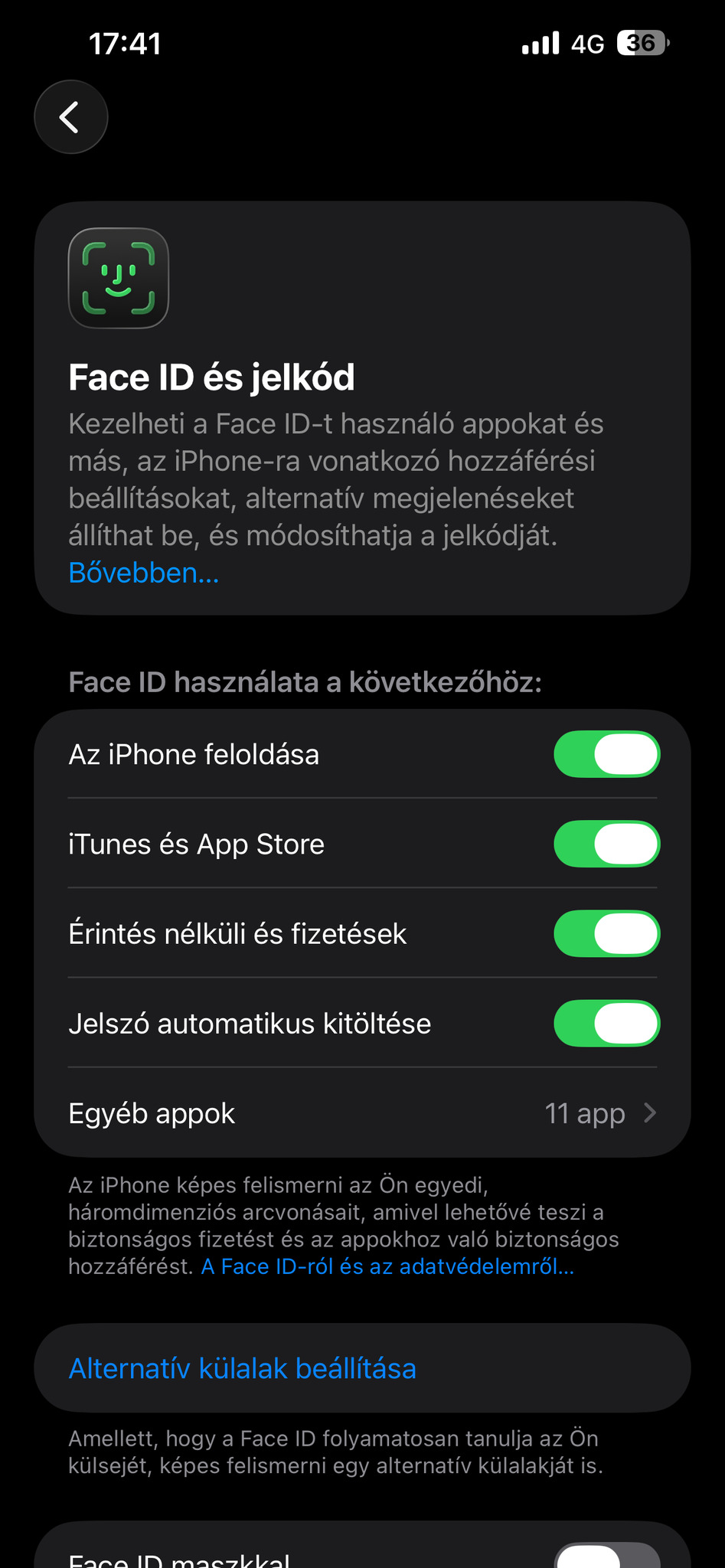Viewport: 725px width, 1568px height.
Task: Go back to the previous settings page
Action: pos(70,117)
